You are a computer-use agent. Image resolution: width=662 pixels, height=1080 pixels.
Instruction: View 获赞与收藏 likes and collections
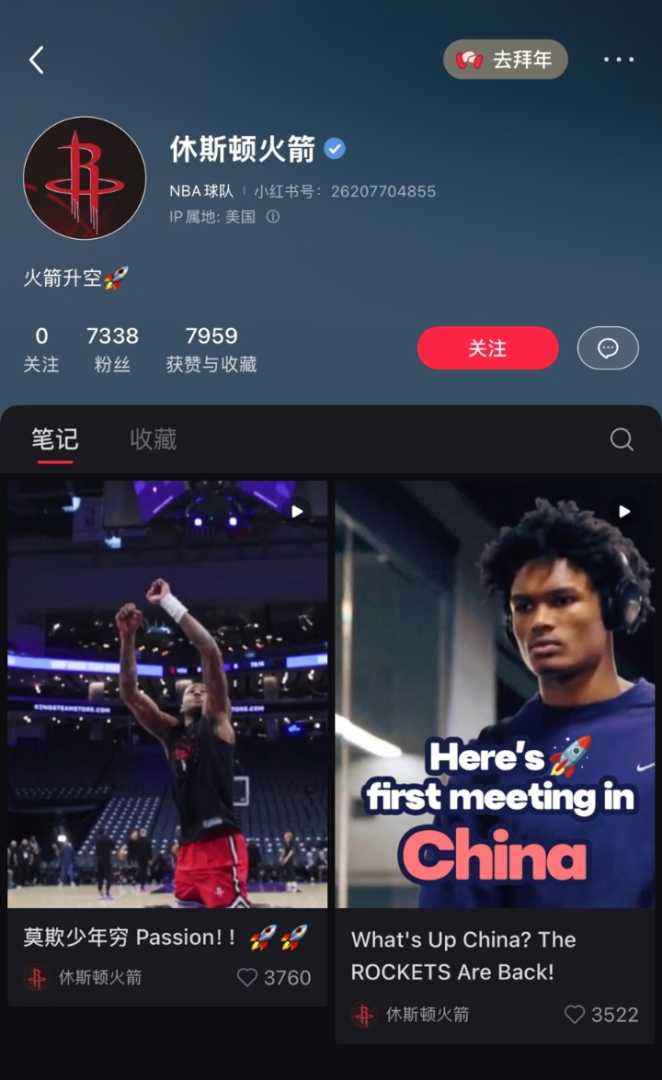[211, 349]
